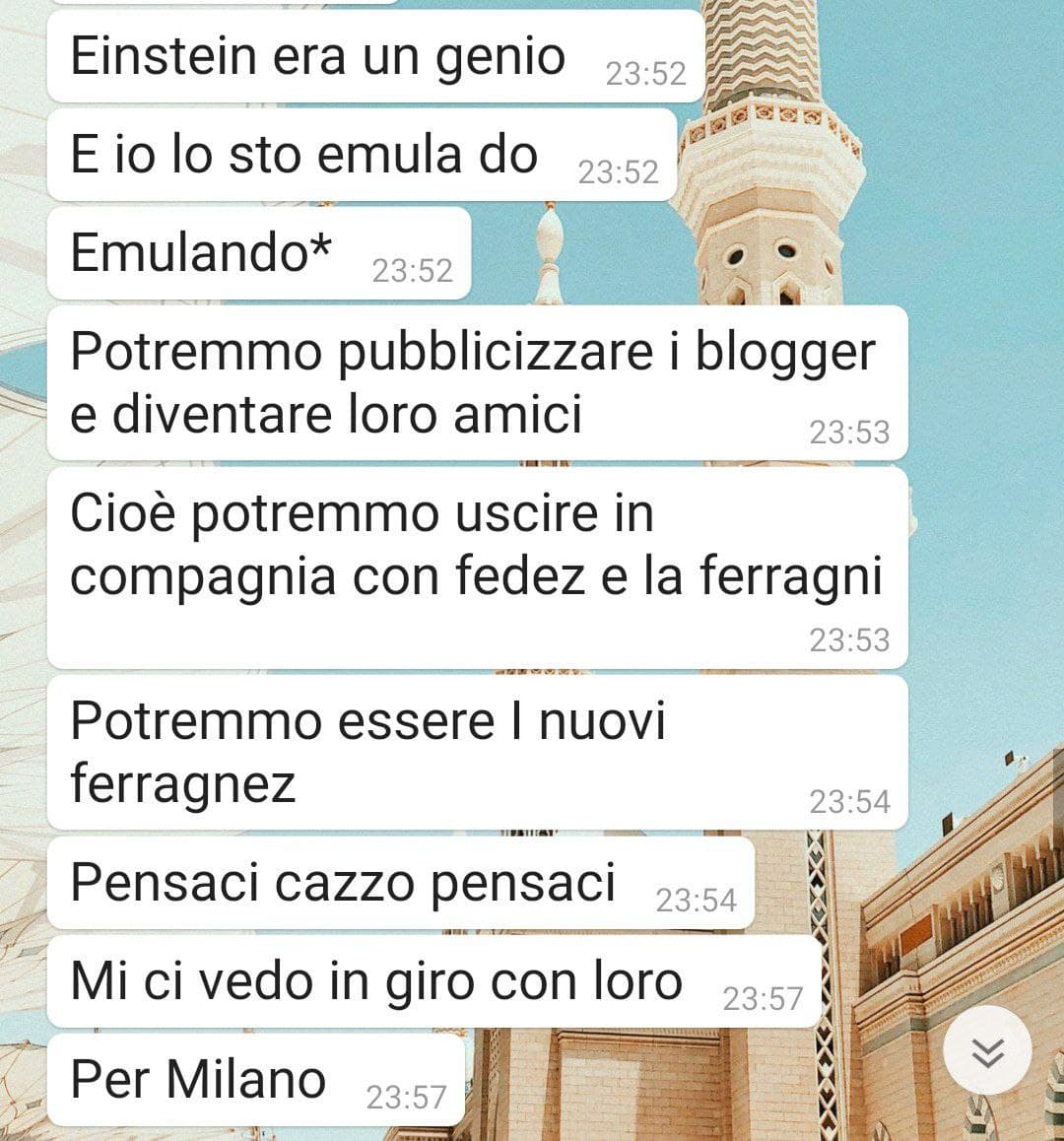Jump to the latest messages
The image size is (1064, 1141).
[x=987, y=1052]
